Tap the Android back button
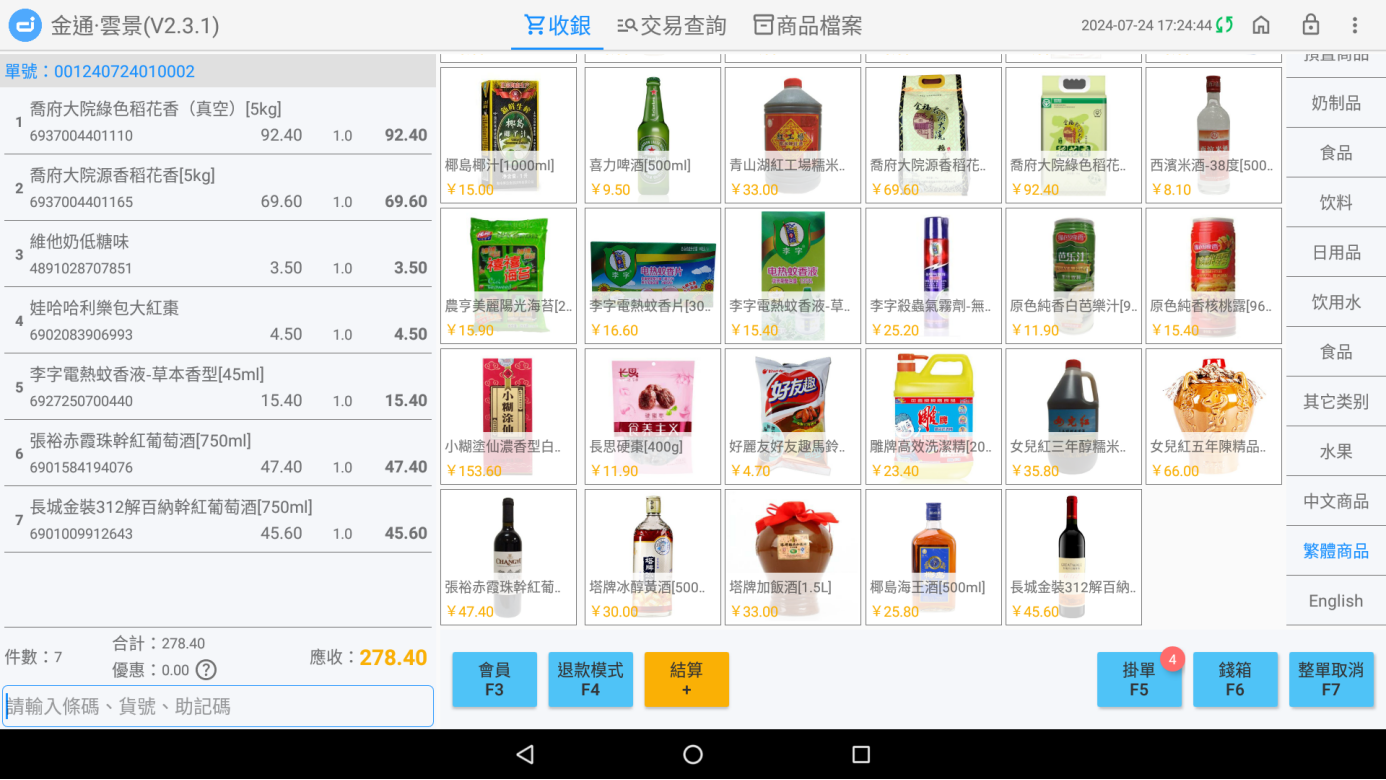The height and width of the screenshot is (780, 1386). click(x=525, y=755)
